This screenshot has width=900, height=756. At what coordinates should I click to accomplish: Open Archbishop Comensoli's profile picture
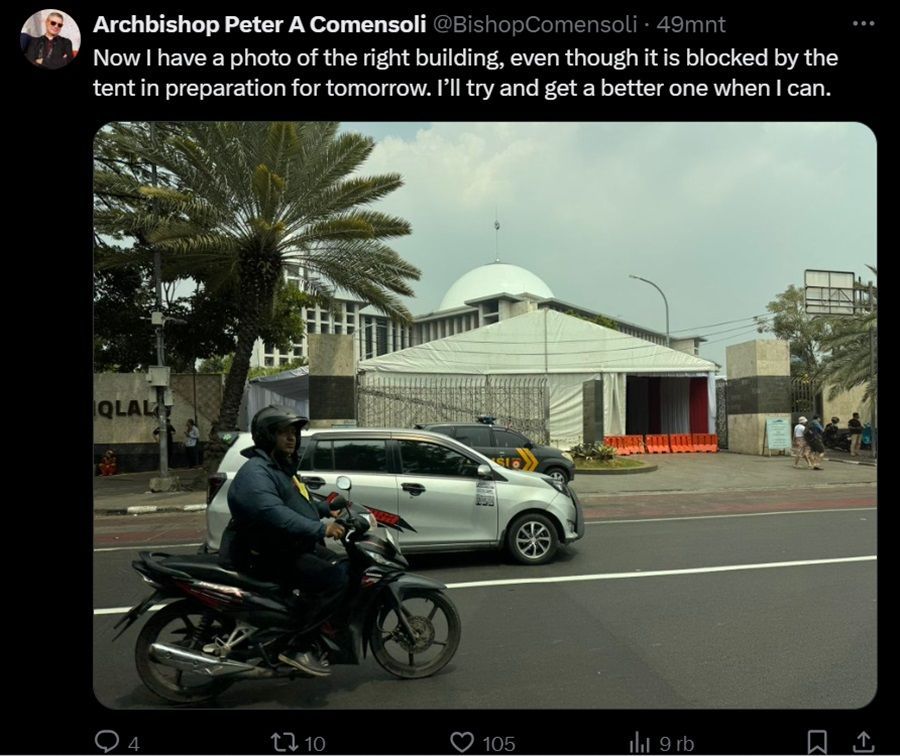click(x=50, y=39)
